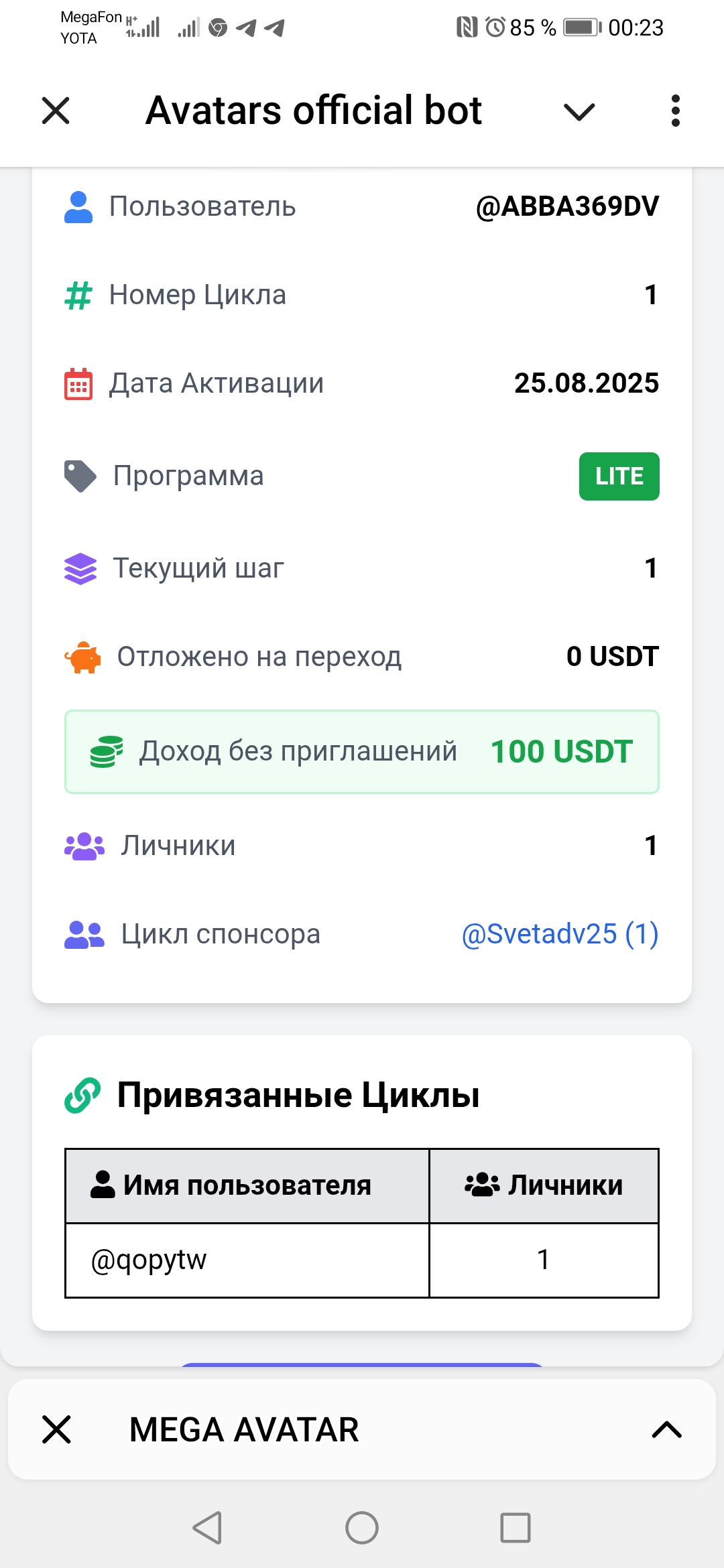Open the three-dot overflow menu

point(675,111)
